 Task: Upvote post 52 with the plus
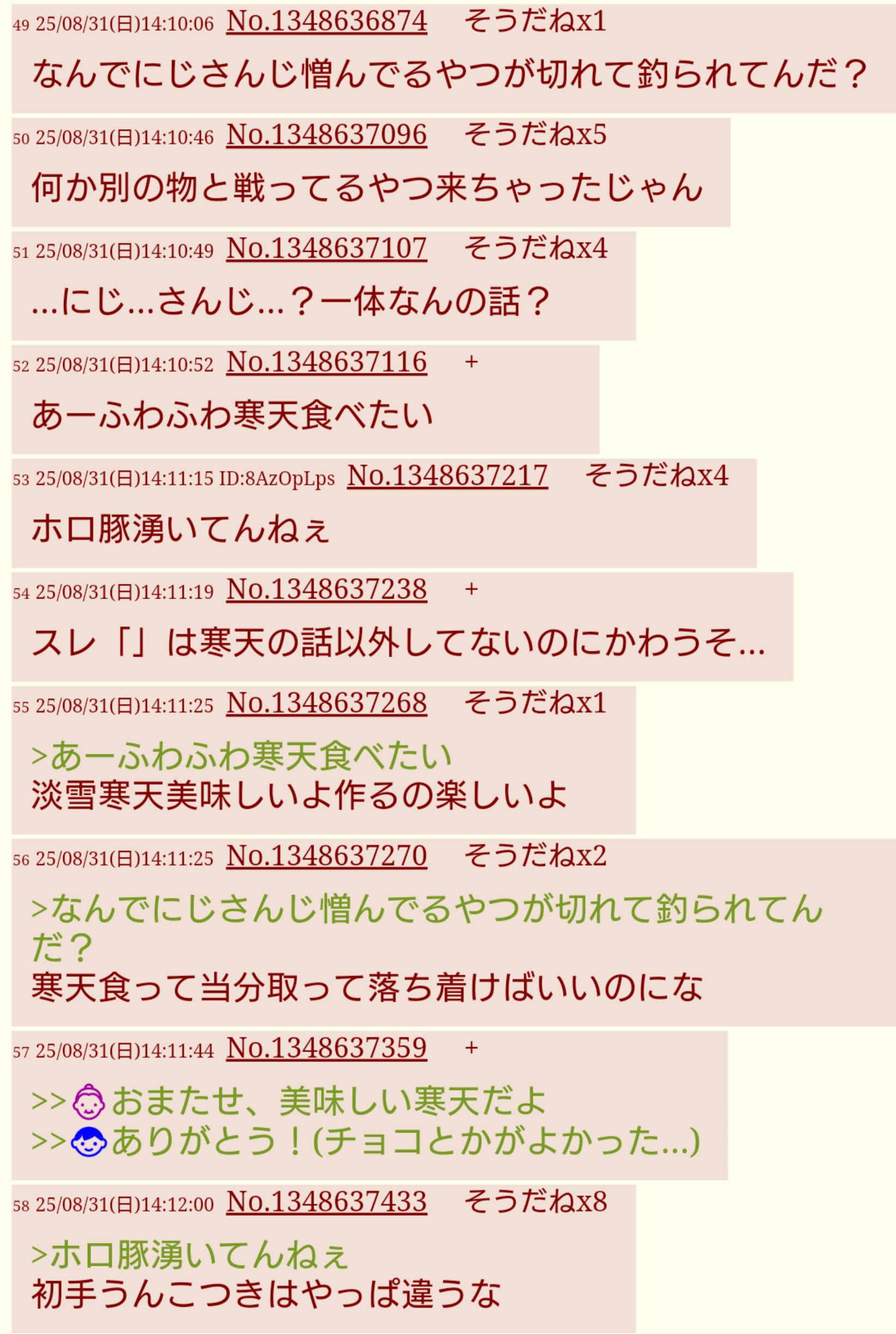coord(471,363)
